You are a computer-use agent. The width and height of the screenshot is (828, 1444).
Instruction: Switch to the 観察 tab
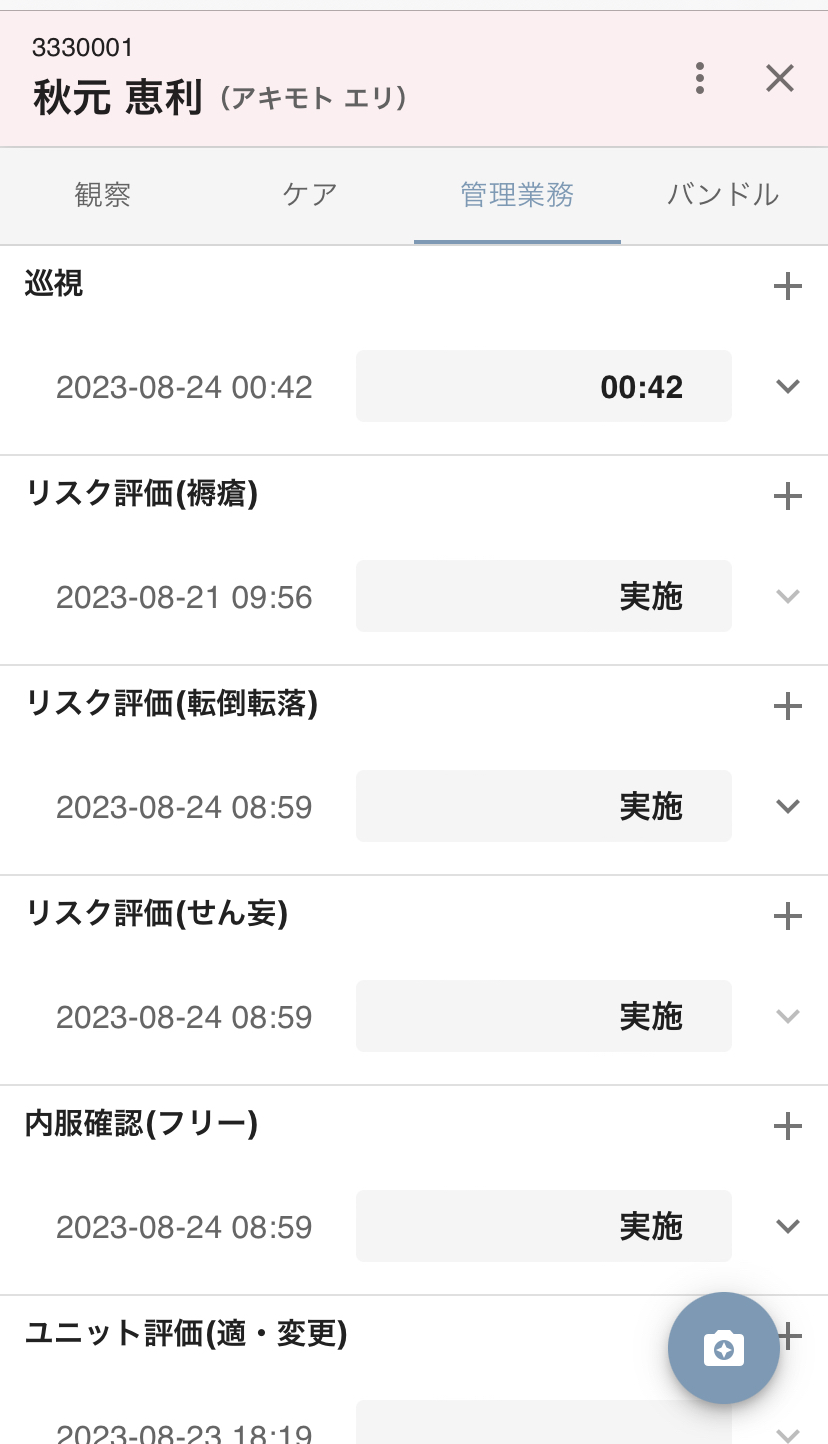(102, 195)
